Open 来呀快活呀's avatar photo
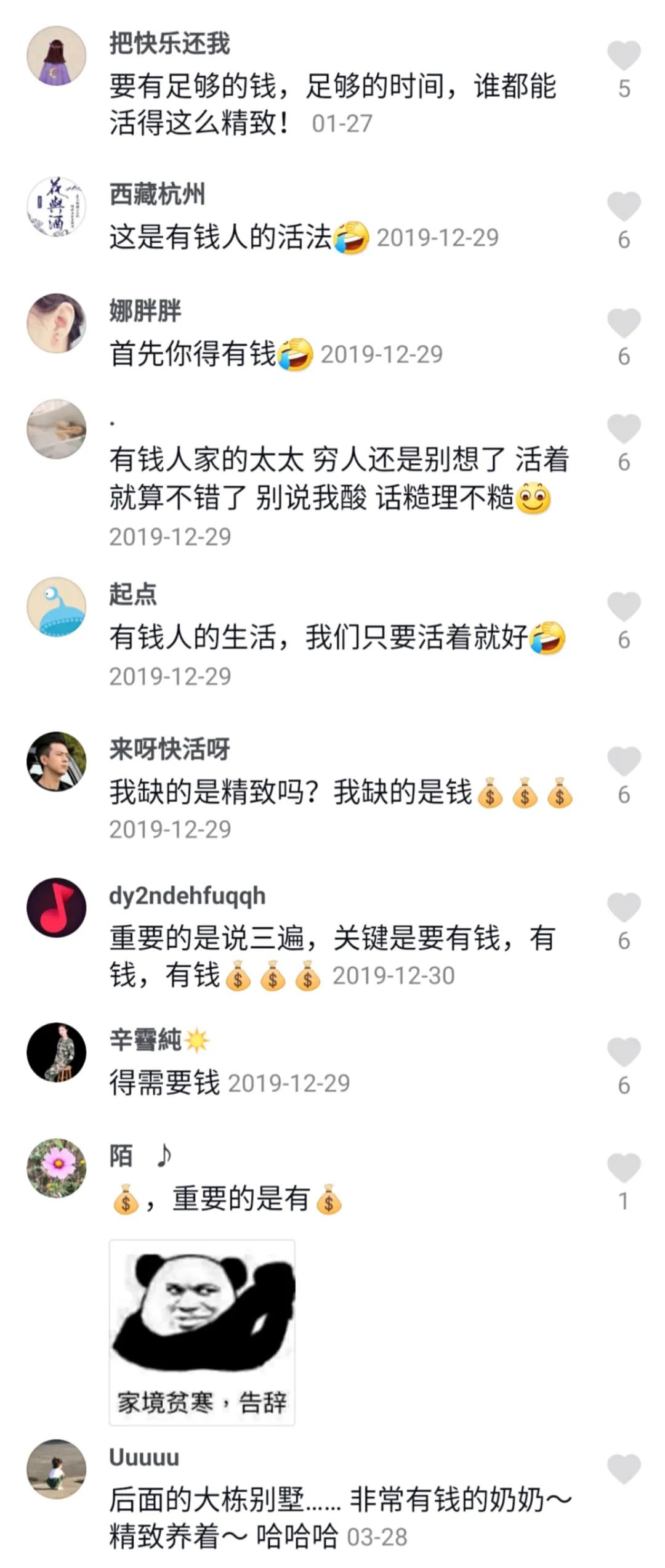Image resolution: width=665 pixels, height=1568 pixels. [58, 761]
